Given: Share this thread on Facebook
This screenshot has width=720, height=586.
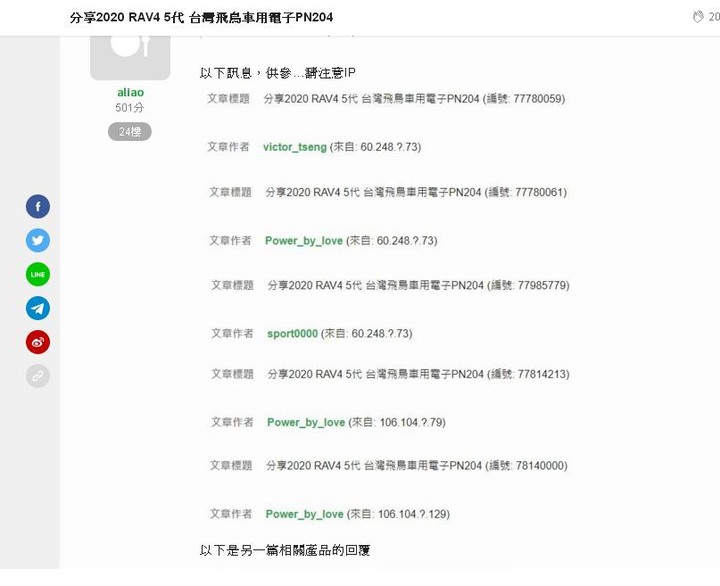Looking at the screenshot, I should (38, 207).
